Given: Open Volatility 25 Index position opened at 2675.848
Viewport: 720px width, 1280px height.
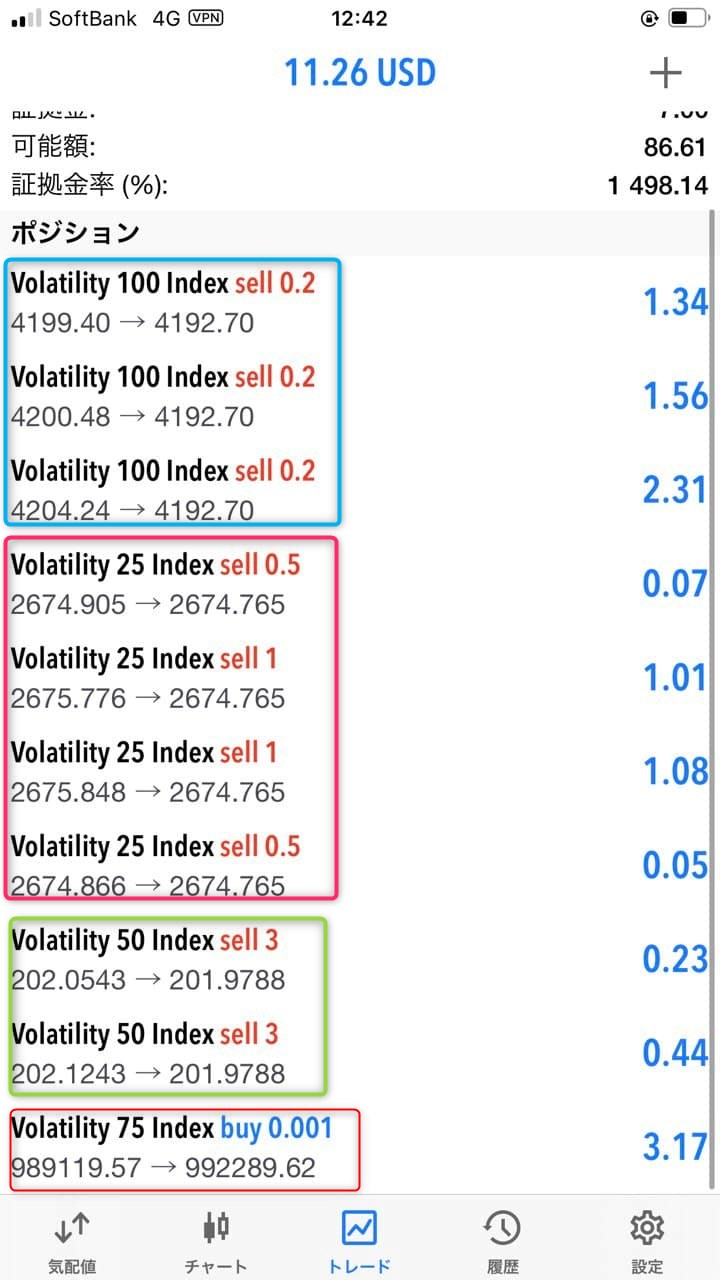Looking at the screenshot, I should point(360,772).
